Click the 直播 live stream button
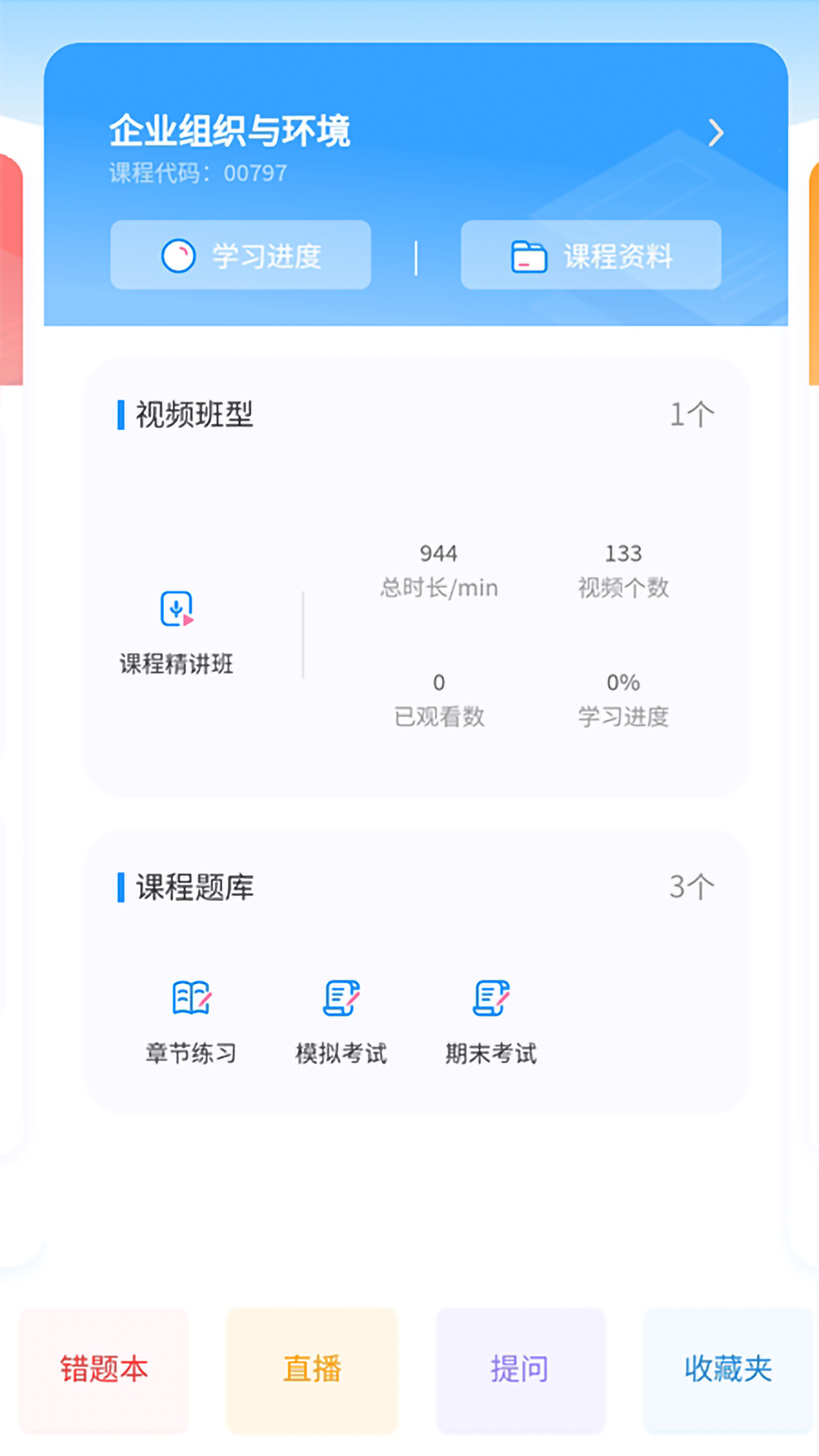The image size is (819, 1456). 312,1370
